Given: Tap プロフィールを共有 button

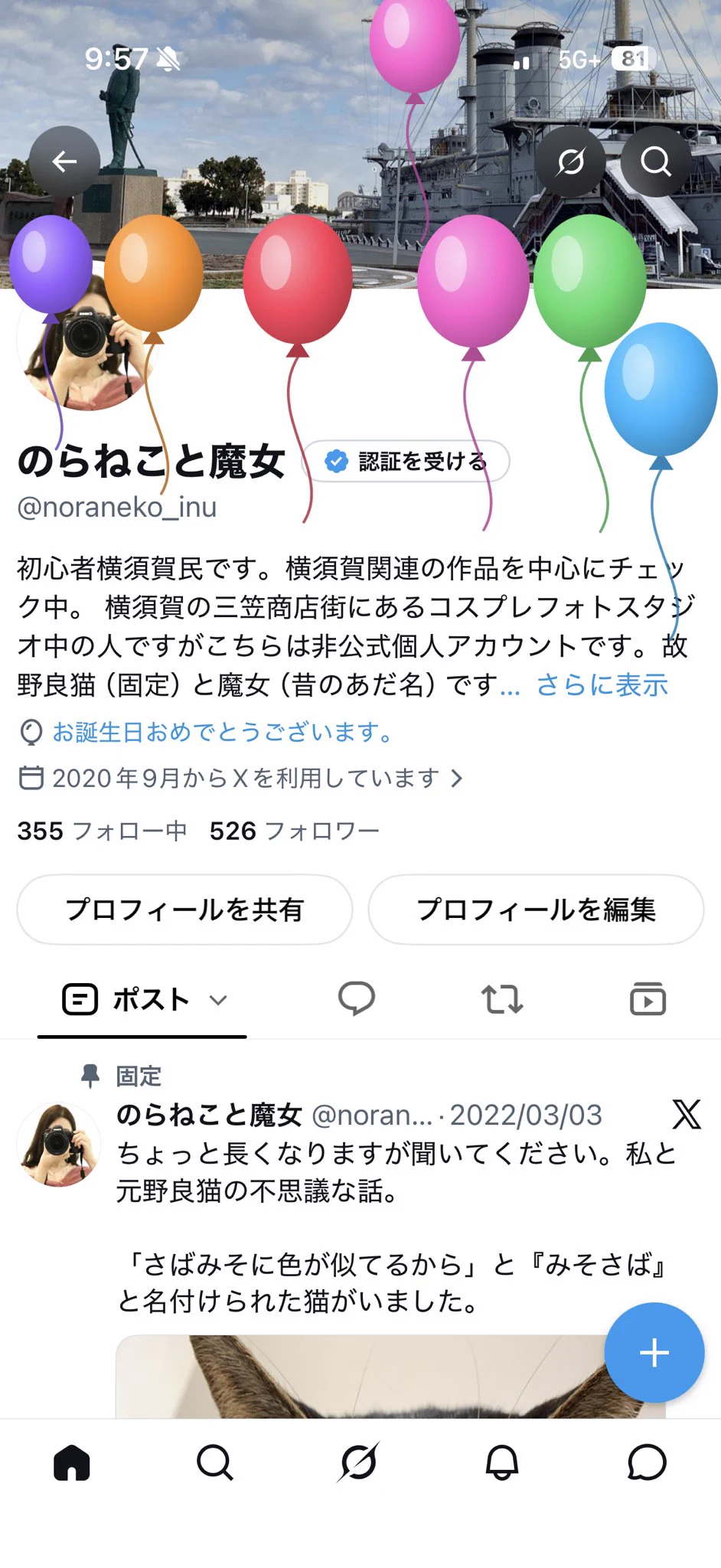Looking at the screenshot, I should pos(184,910).
